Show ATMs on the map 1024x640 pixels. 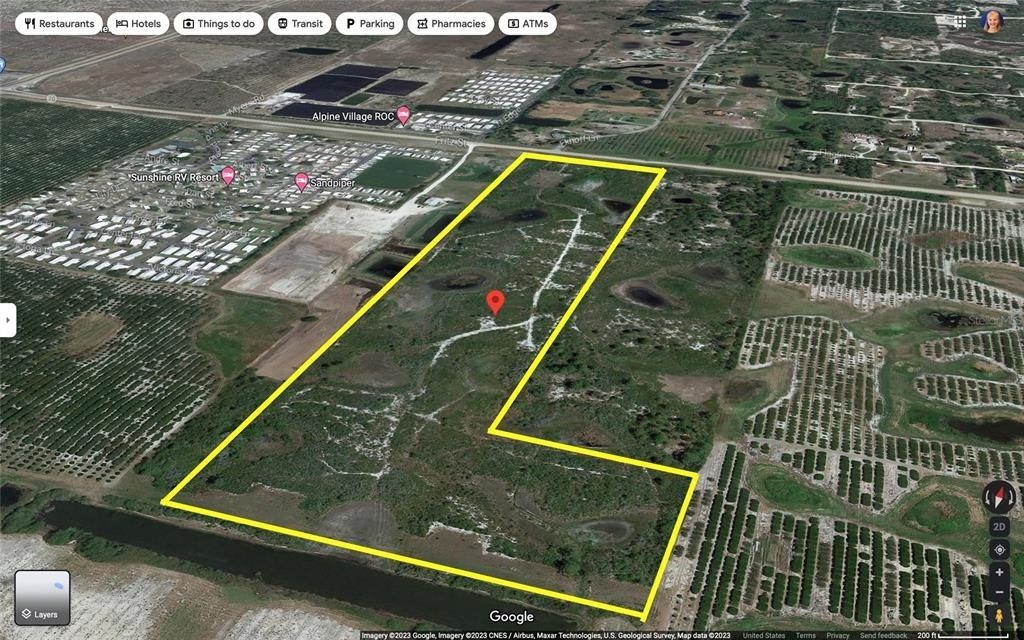[x=527, y=23]
